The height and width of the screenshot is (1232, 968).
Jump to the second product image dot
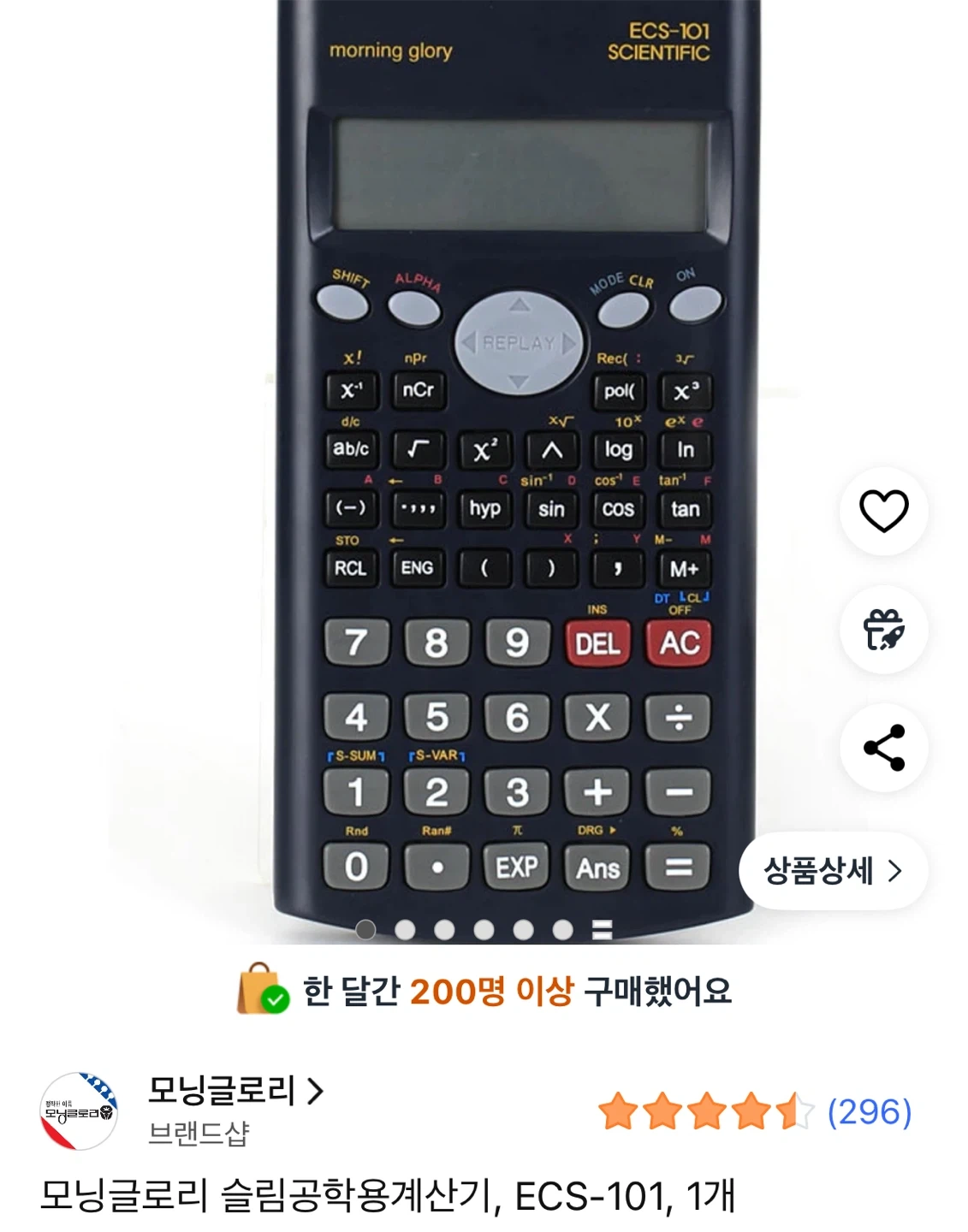click(405, 930)
